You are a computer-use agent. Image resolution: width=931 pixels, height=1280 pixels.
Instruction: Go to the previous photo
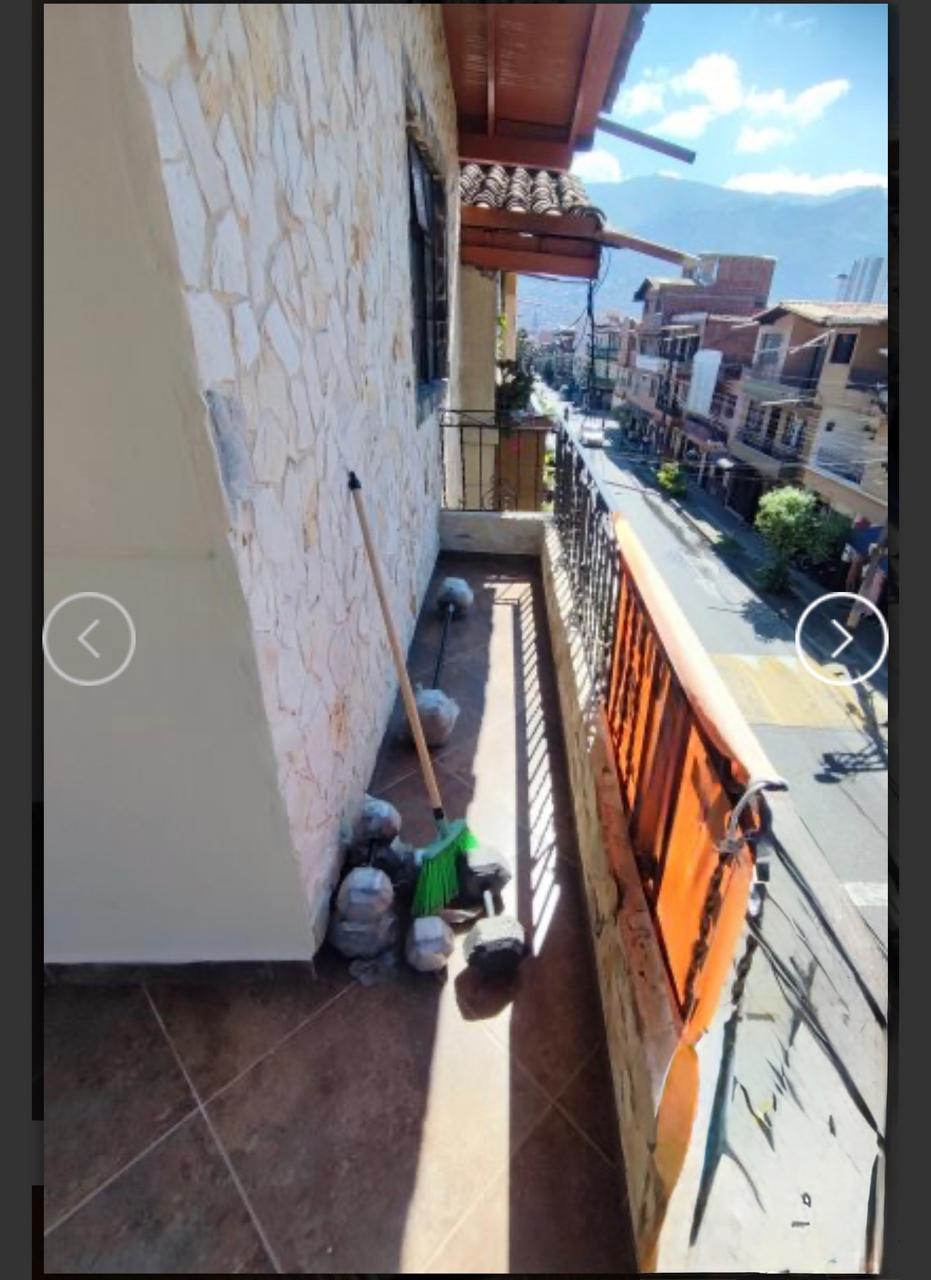click(89, 639)
